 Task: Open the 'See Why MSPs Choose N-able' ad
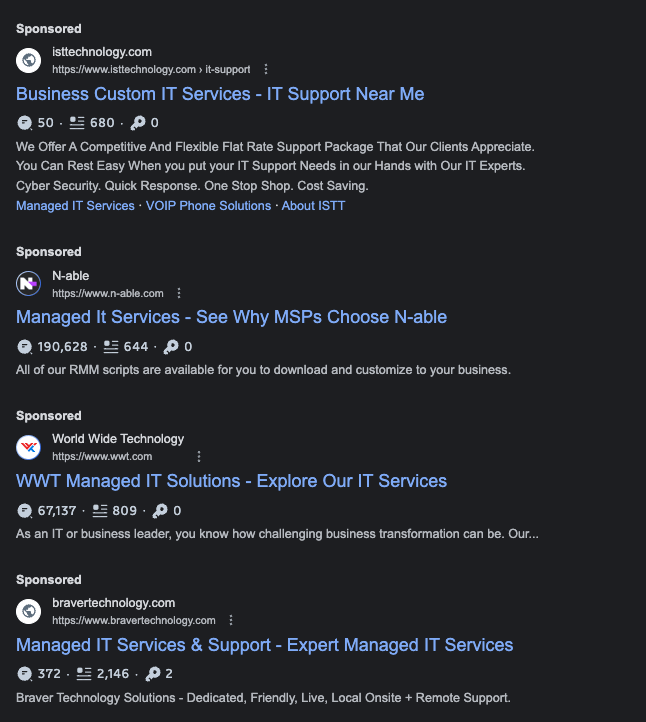231,317
